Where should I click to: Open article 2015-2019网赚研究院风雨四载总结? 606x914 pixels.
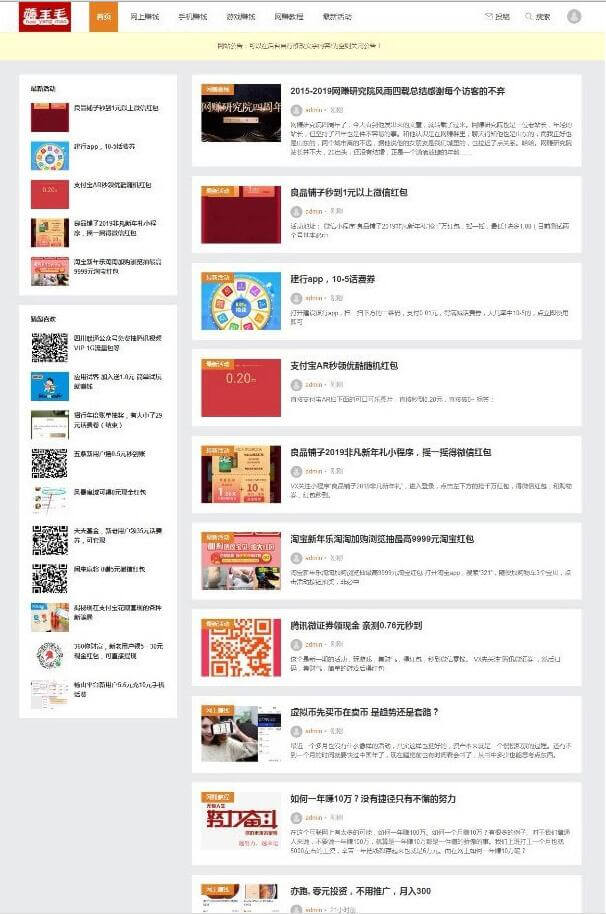point(397,91)
